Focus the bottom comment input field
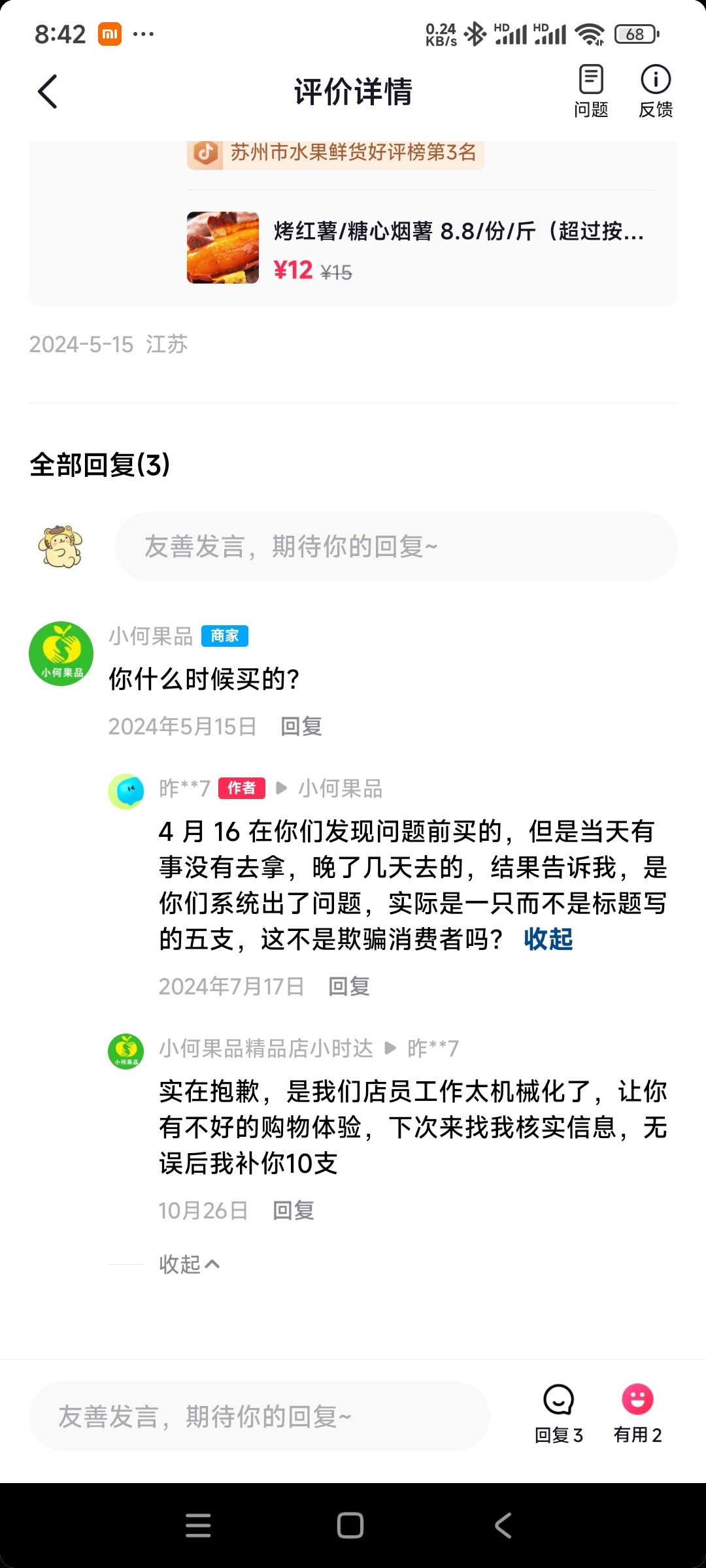 click(259, 1416)
